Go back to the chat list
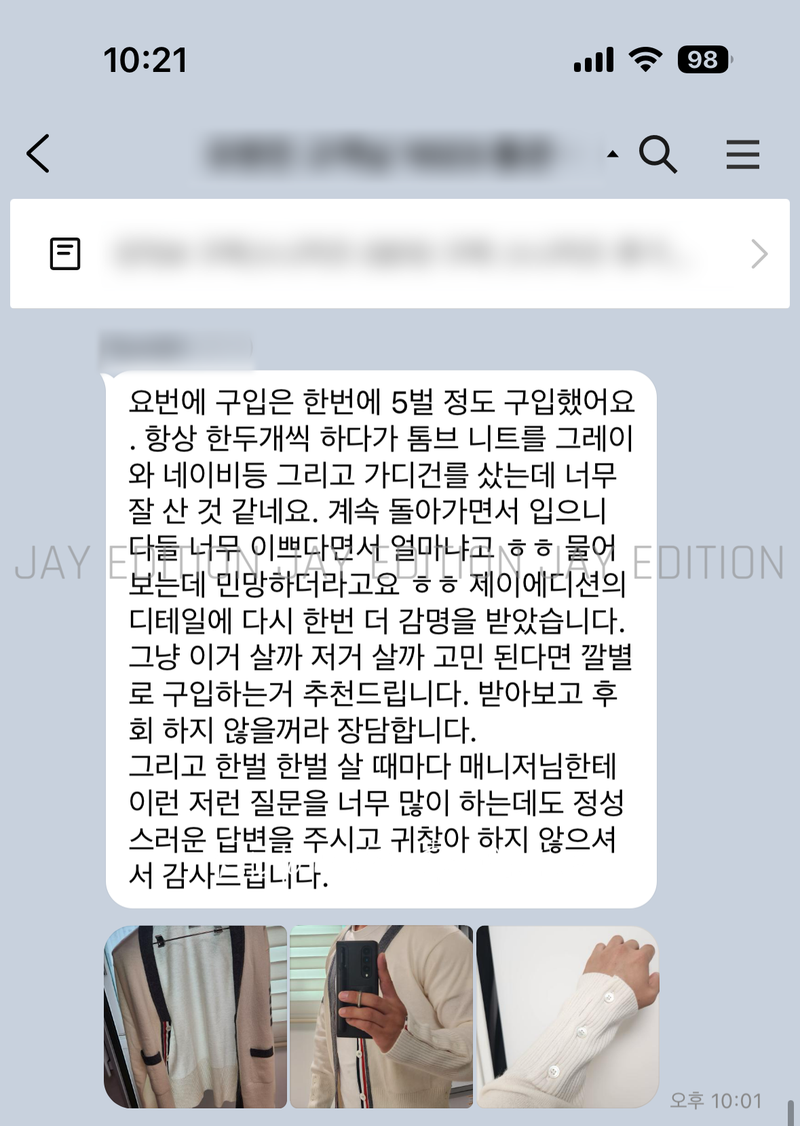 click(x=38, y=155)
